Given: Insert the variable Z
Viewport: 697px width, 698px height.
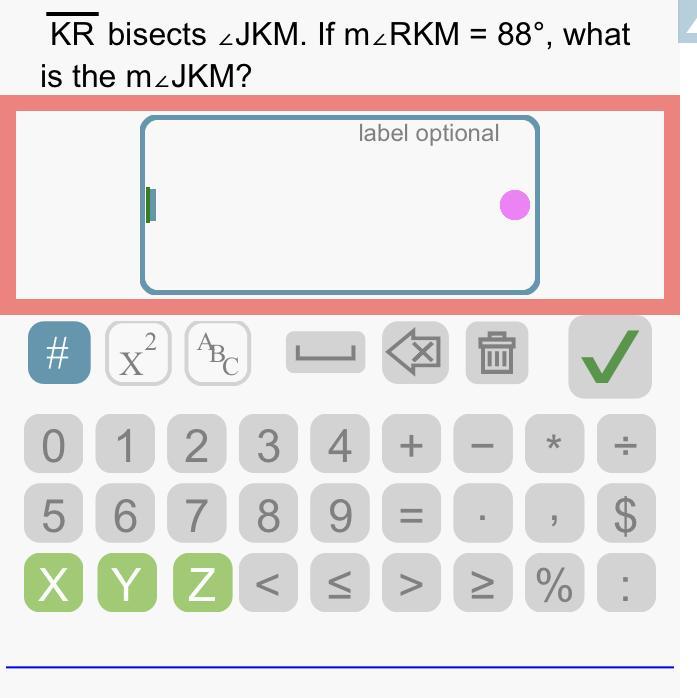Looking at the screenshot, I should coord(202,583).
